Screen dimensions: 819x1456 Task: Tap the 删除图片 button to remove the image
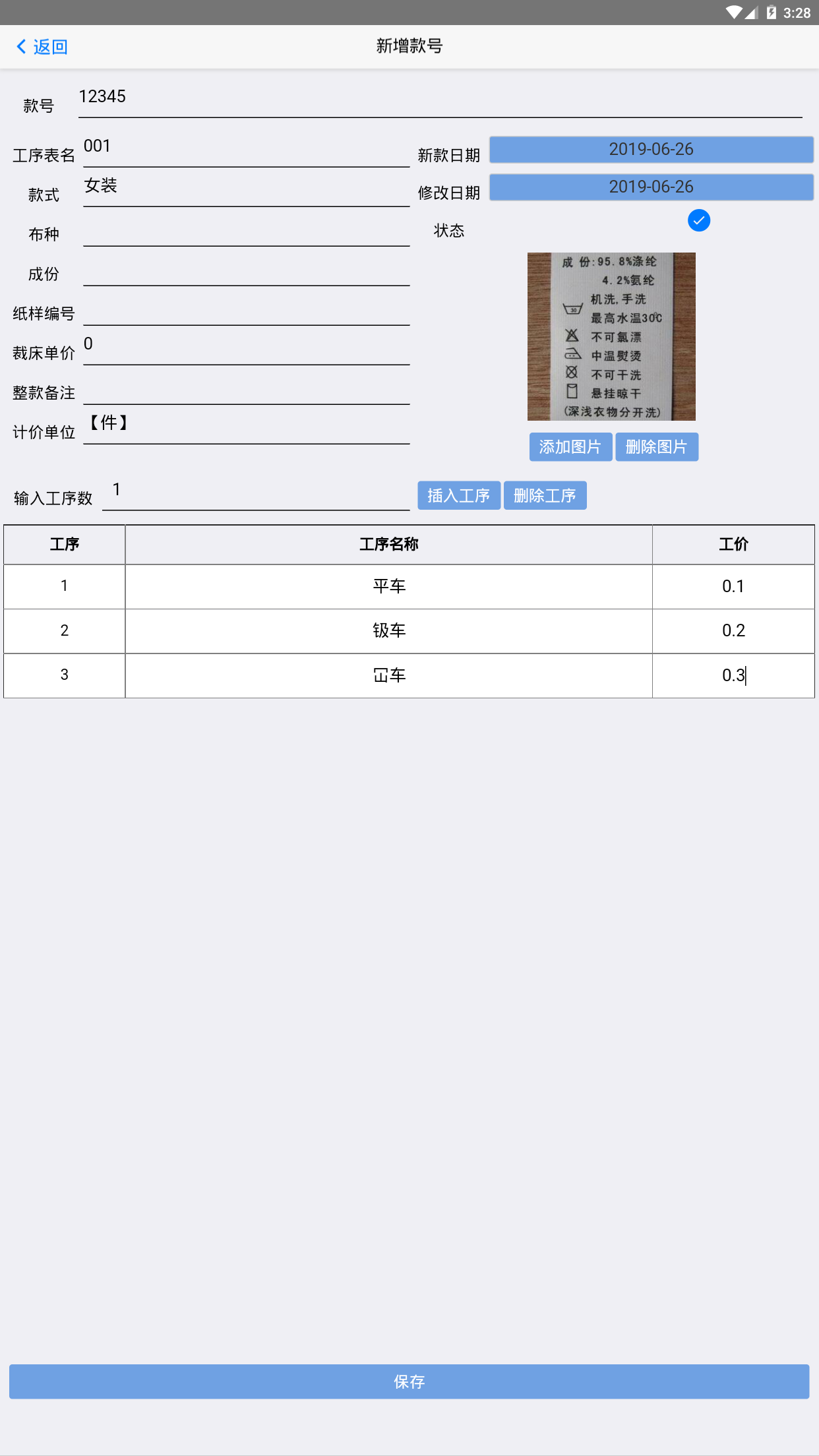656,446
